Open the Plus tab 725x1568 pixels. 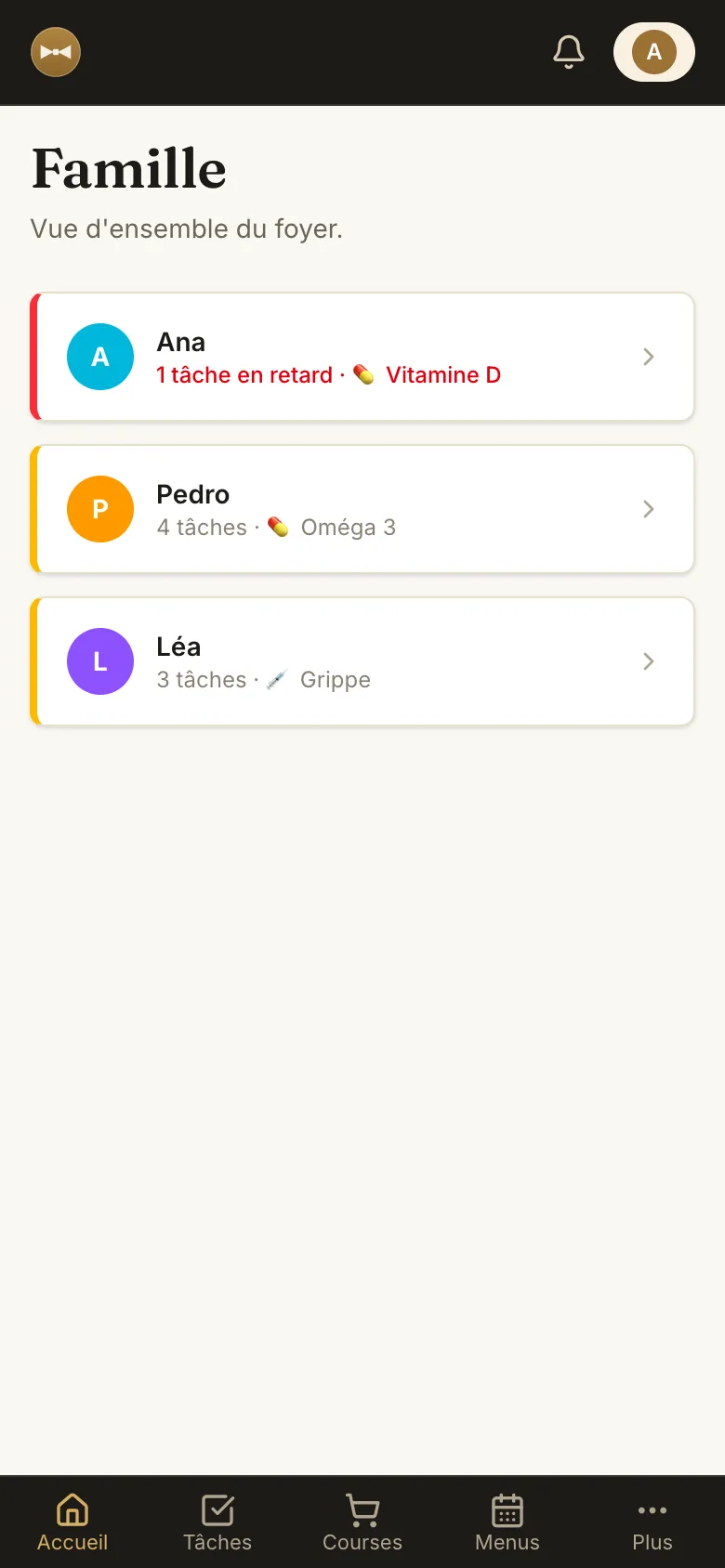pos(652,1522)
